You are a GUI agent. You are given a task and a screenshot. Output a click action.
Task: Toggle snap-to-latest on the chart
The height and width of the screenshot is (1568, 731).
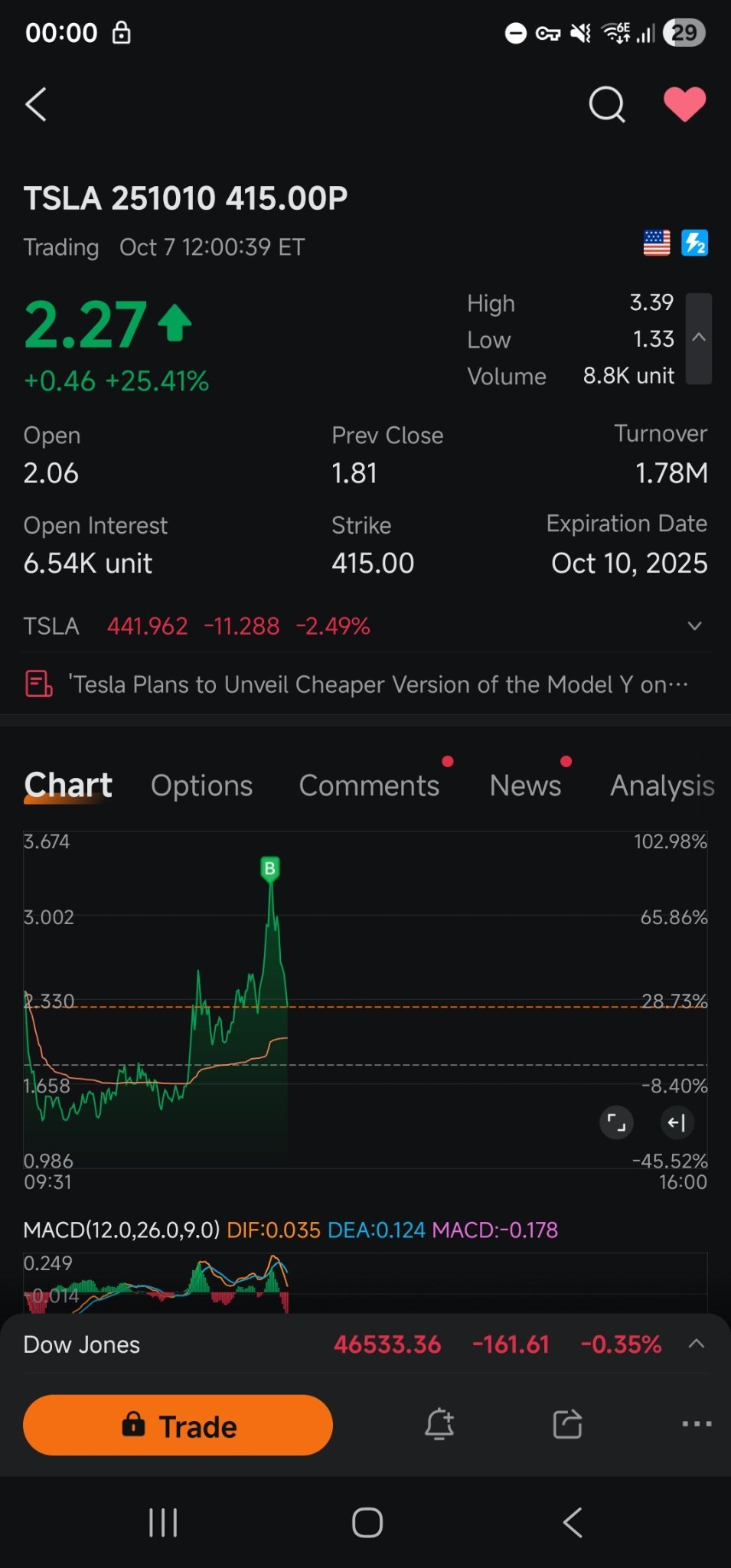click(x=677, y=1122)
